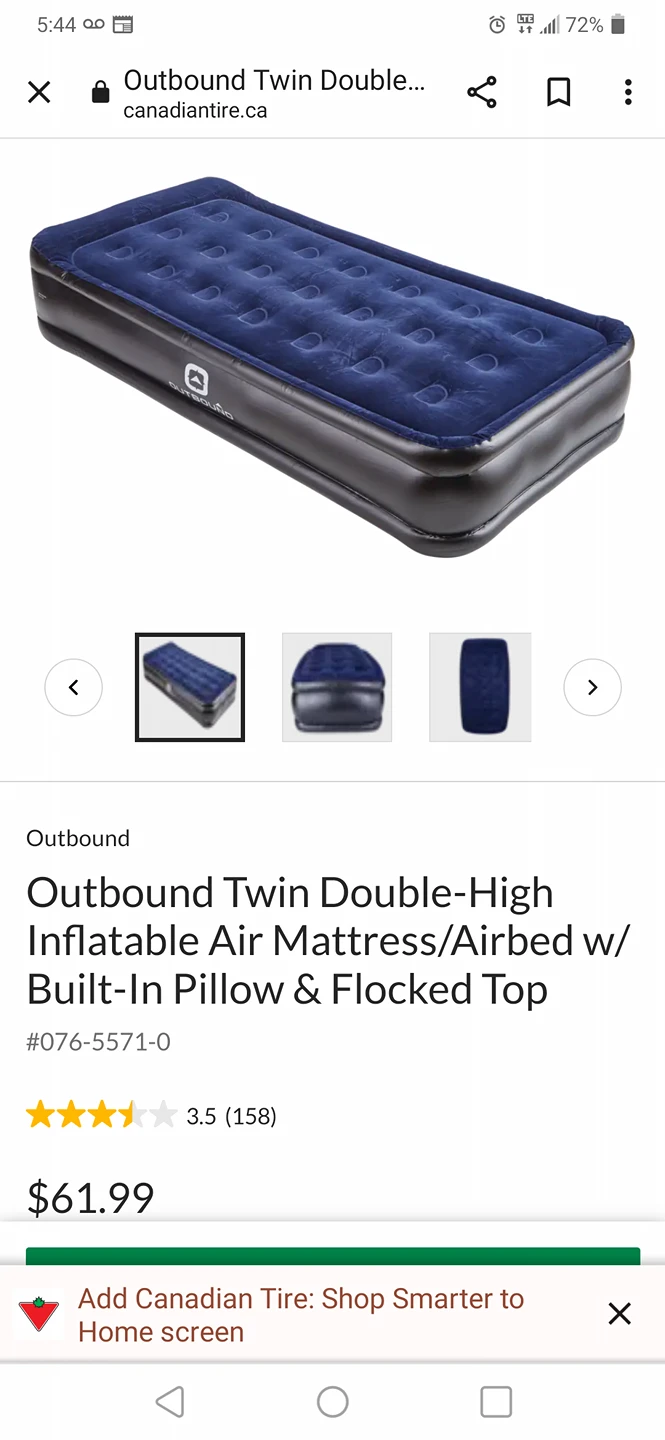Close the browser custom tab

[x=39, y=93]
